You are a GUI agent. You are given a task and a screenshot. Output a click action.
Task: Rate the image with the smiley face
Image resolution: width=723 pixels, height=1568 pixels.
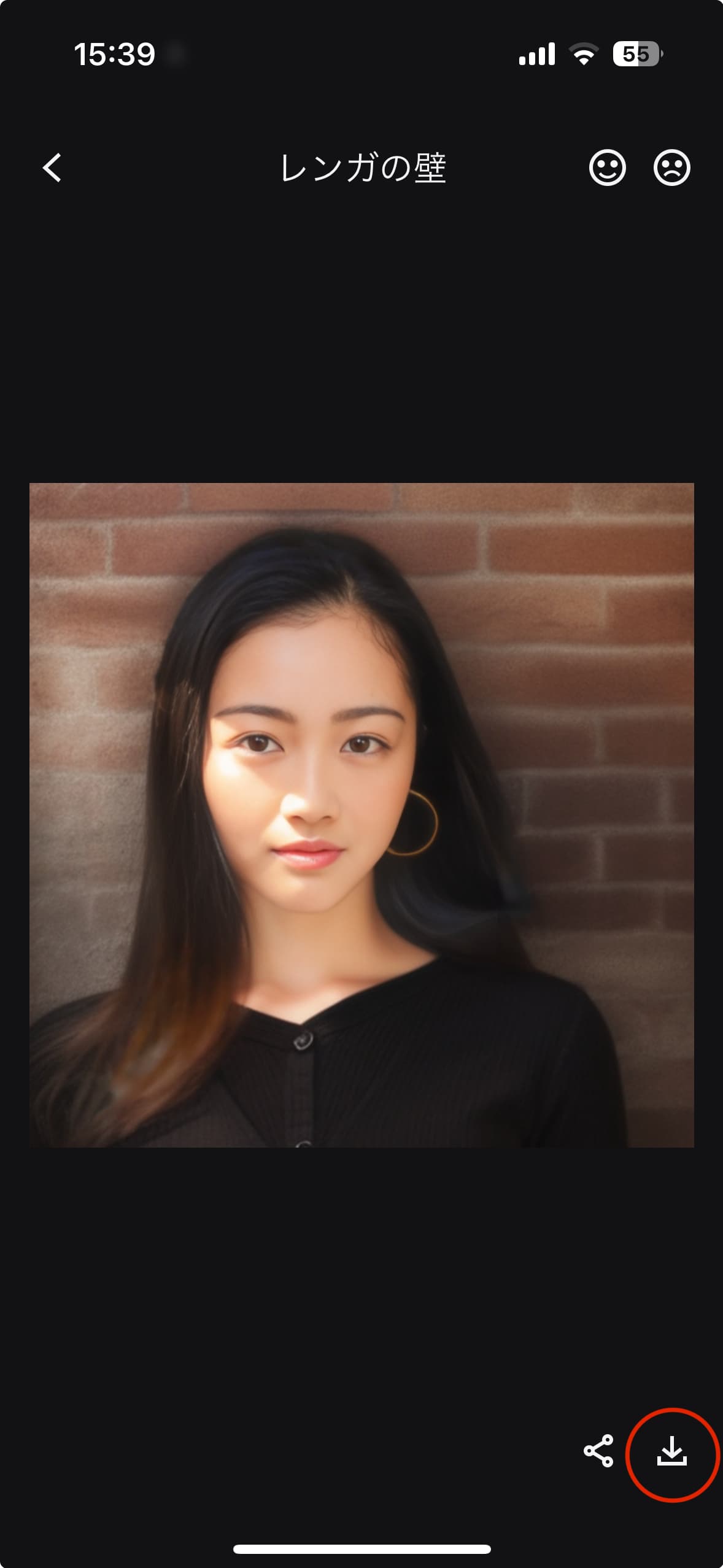pyautogui.click(x=607, y=168)
